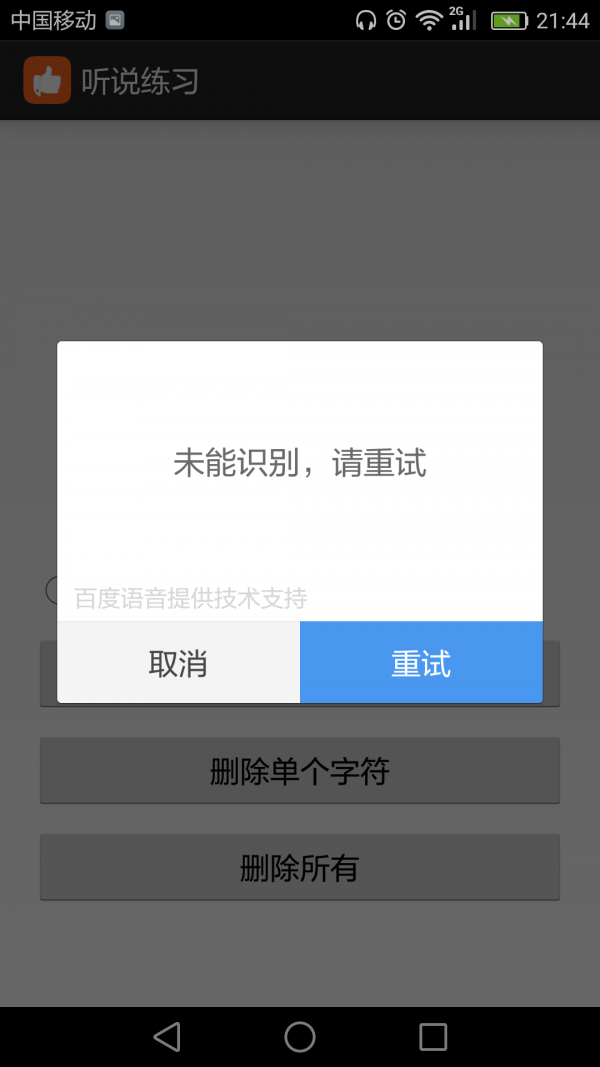Tap 重试 to retry voice recognition
This screenshot has height=1067, width=600.
(x=421, y=663)
